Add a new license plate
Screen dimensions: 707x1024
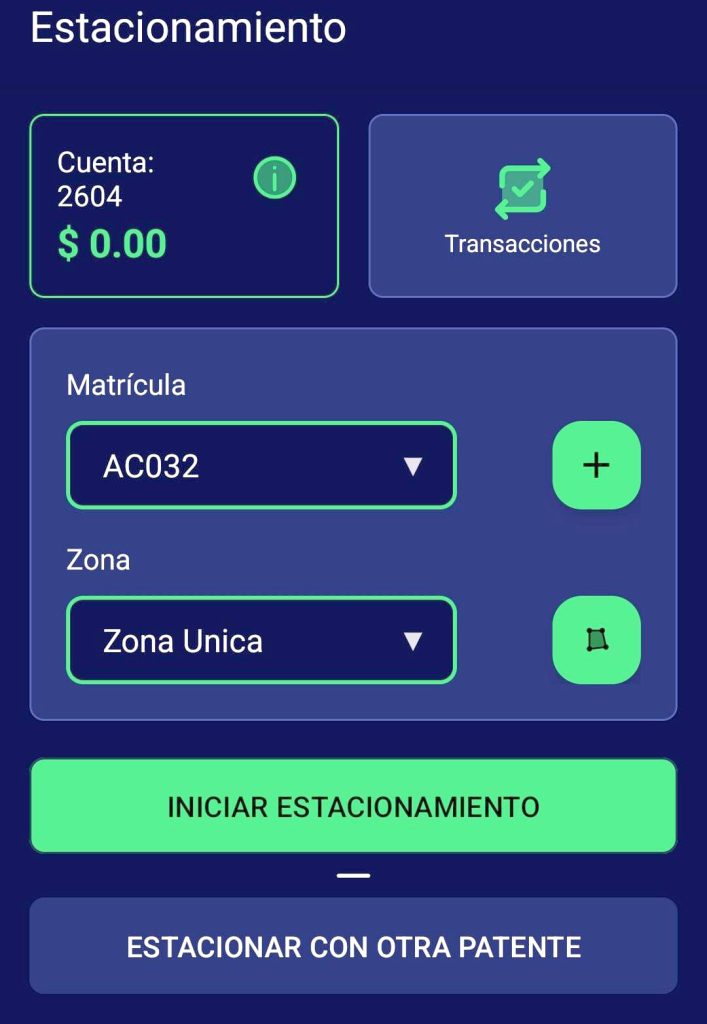tap(596, 465)
